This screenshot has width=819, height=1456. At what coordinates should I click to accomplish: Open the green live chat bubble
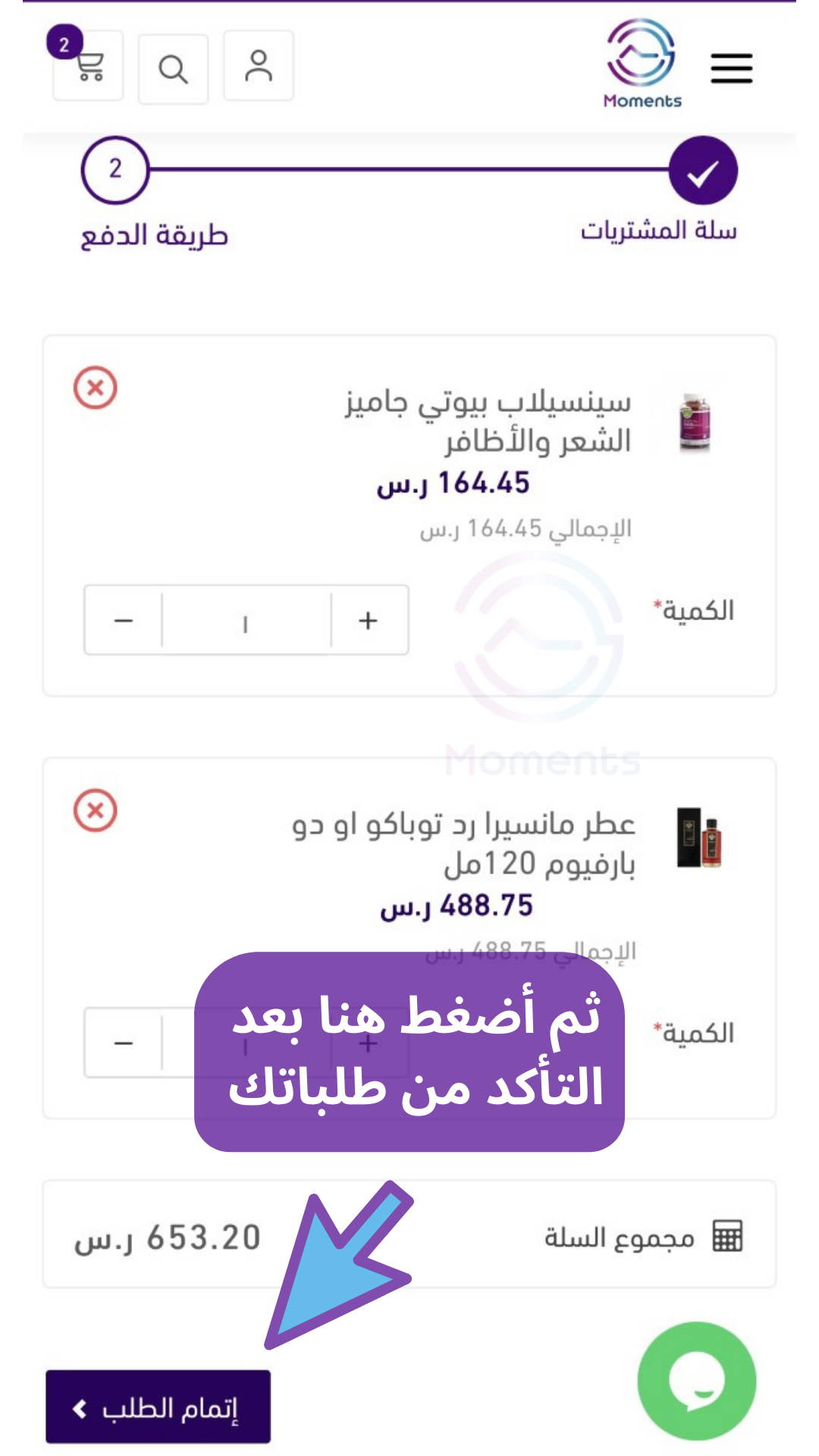click(696, 1381)
